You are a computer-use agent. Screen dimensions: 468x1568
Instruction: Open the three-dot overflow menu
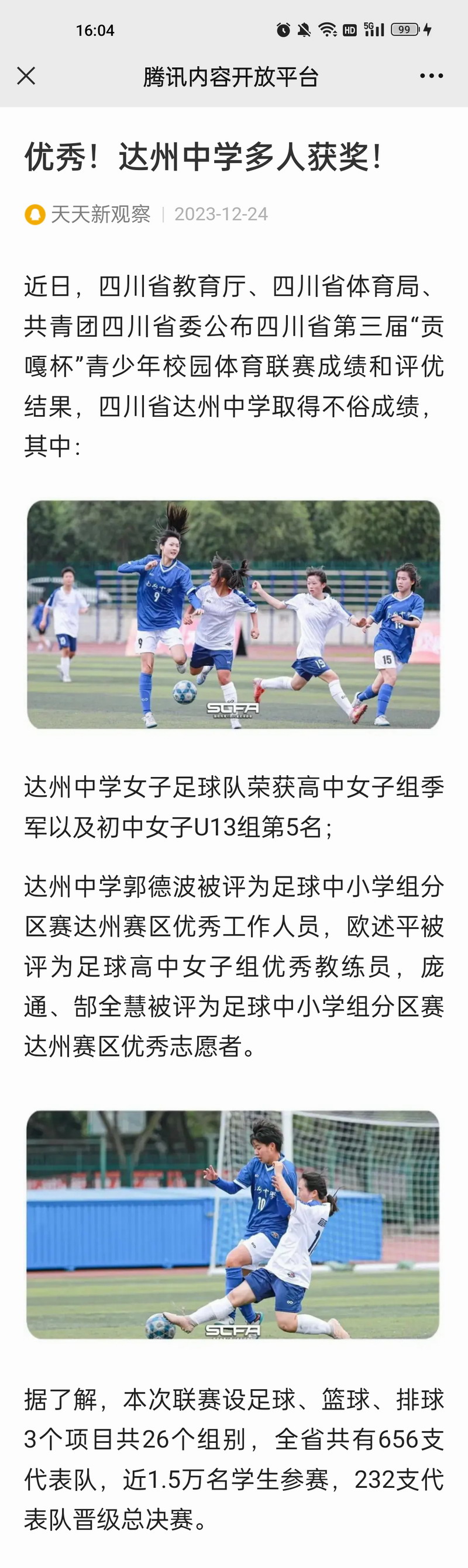click(431, 76)
